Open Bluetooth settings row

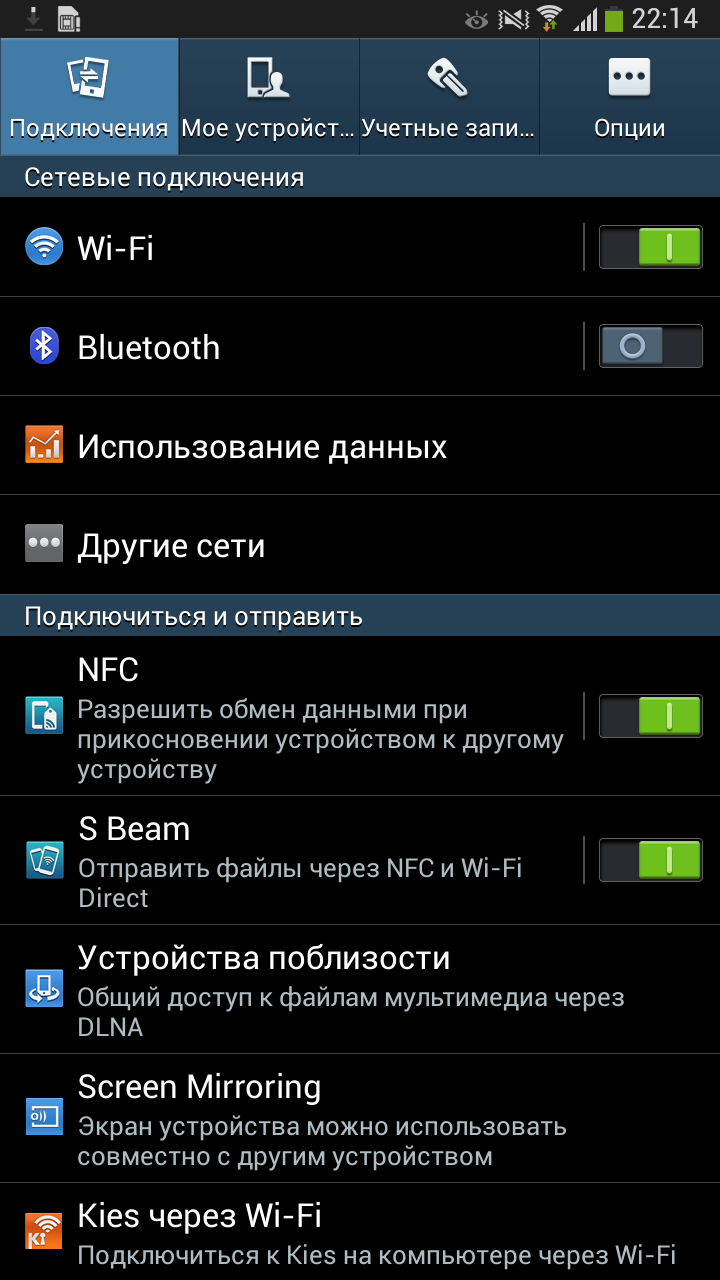300,347
